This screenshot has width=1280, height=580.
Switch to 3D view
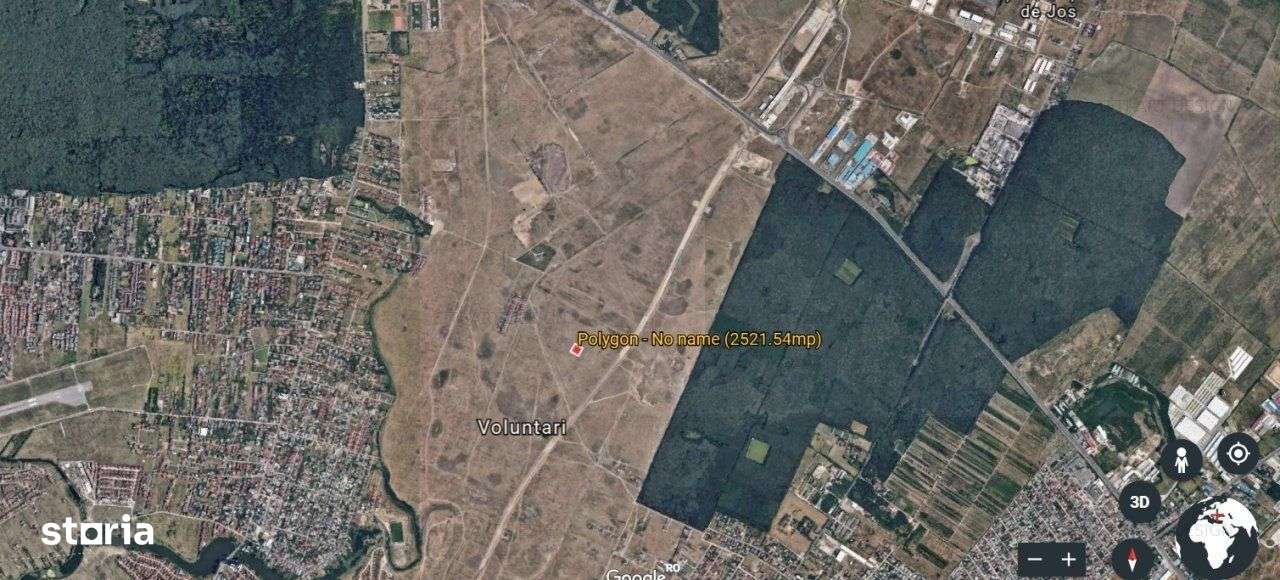coord(1139,502)
